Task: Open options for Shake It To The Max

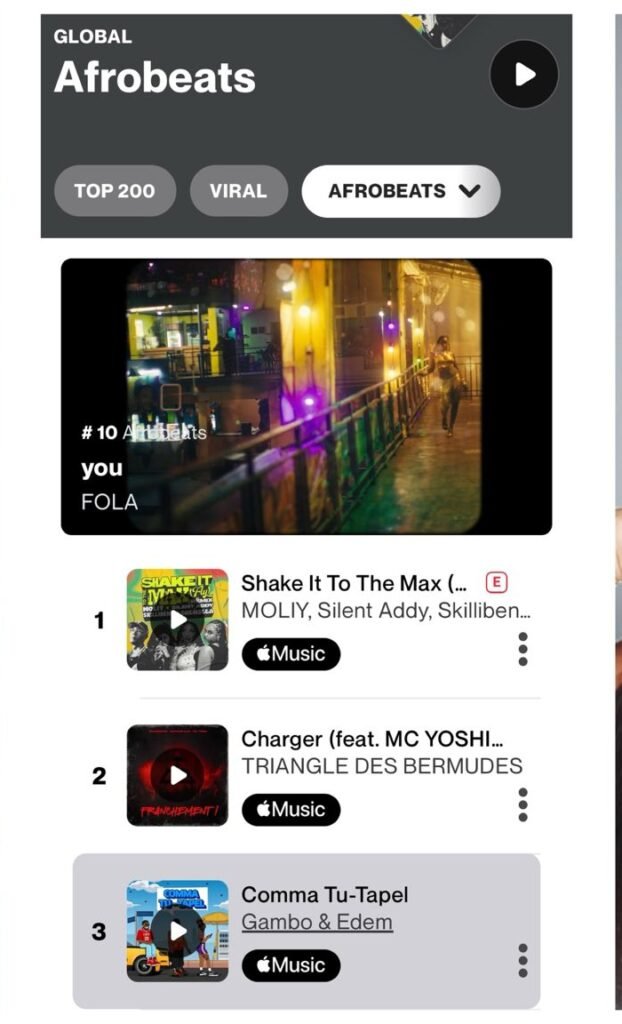Action: [522, 649]
